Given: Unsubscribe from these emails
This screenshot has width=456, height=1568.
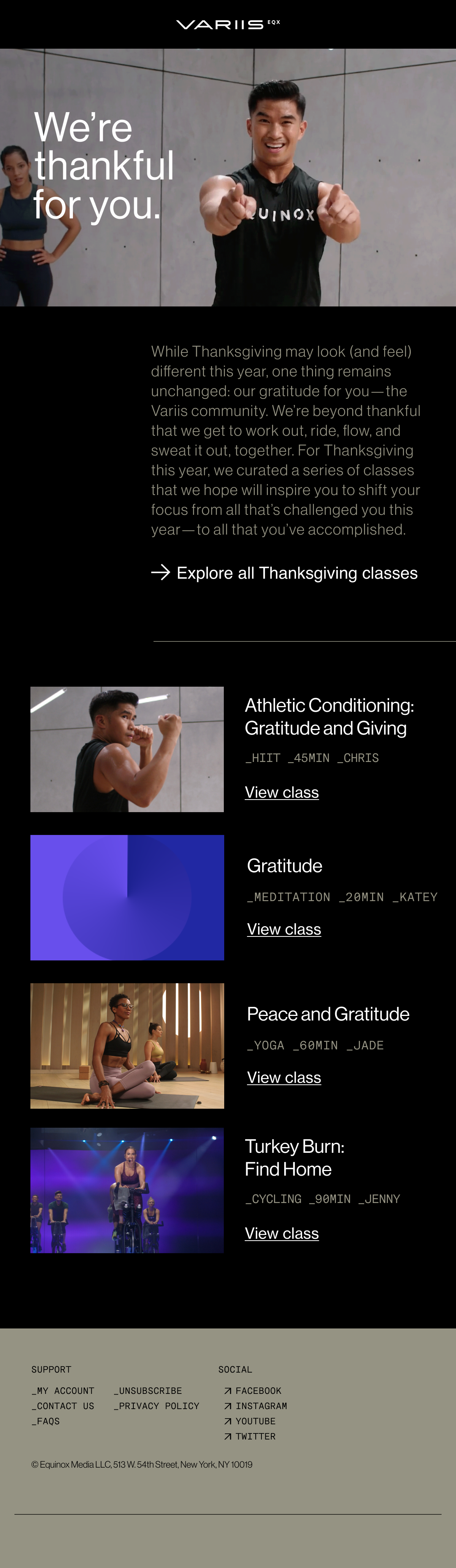Looking at the screenshot, I should [x=148, y=1390].
